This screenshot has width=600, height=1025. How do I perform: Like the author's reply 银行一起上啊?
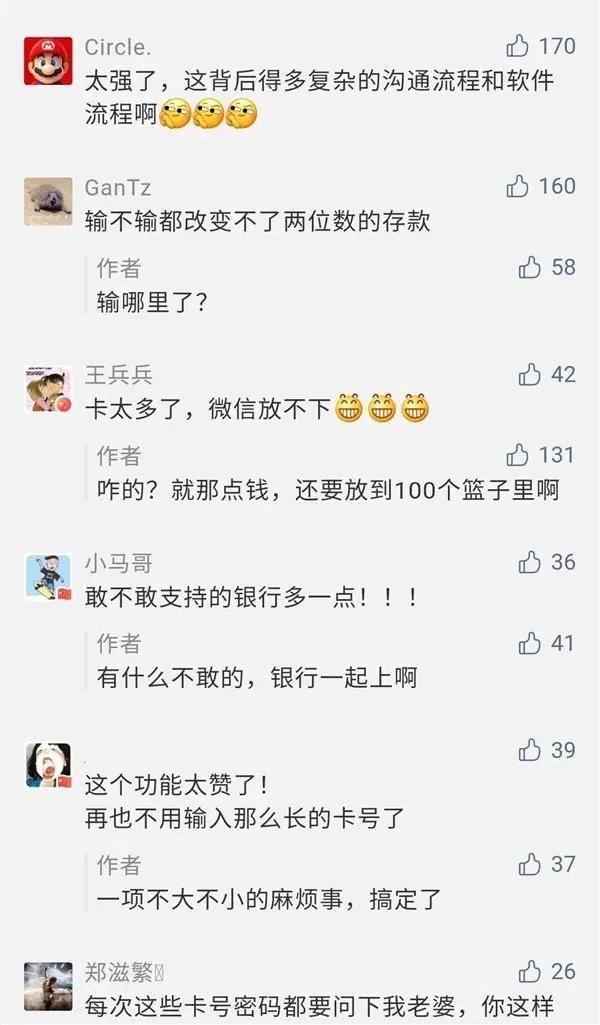[x=530, y=643]
